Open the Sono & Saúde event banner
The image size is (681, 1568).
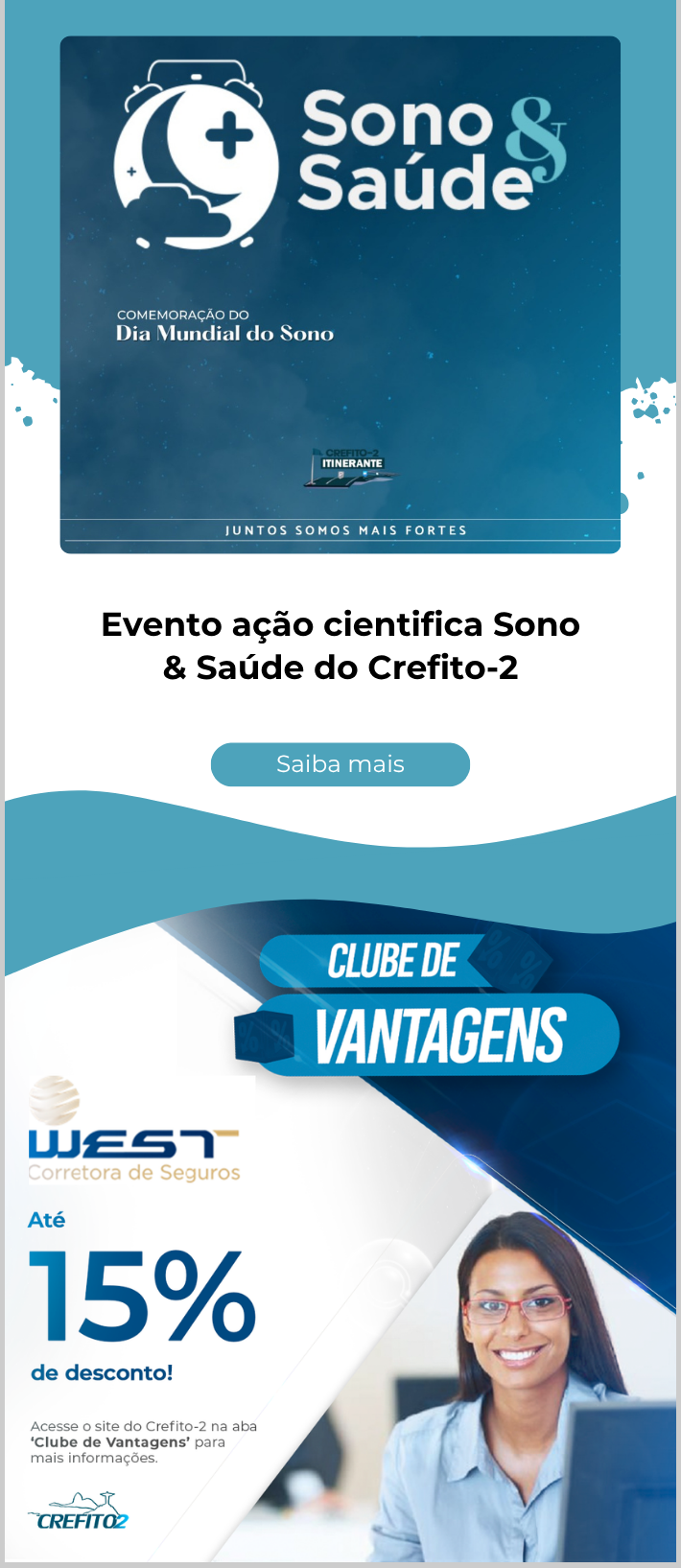click(340, 294)
